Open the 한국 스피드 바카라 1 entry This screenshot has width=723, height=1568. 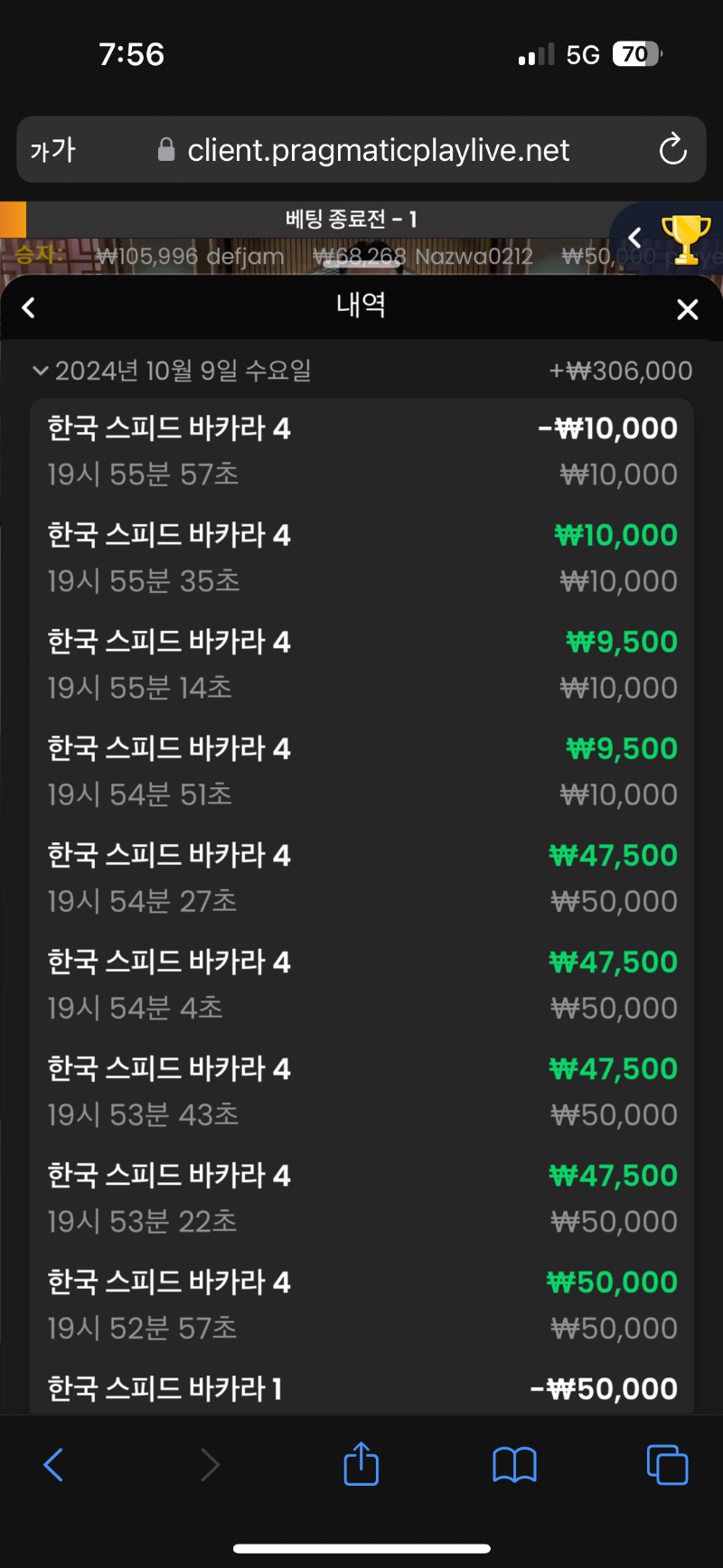tap(361, 1387)
